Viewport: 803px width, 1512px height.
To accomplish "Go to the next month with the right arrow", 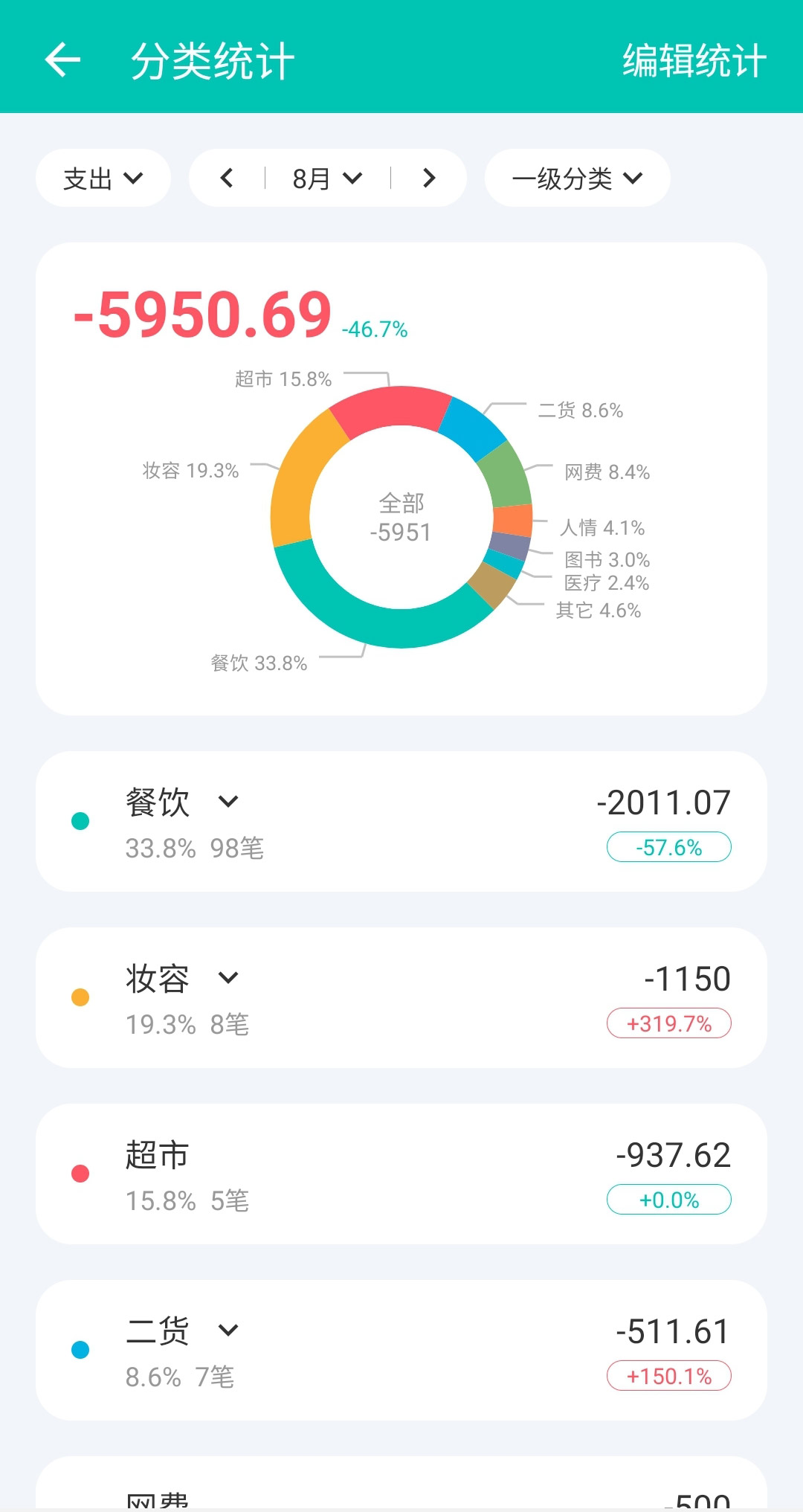I will [x=429, y=178].
